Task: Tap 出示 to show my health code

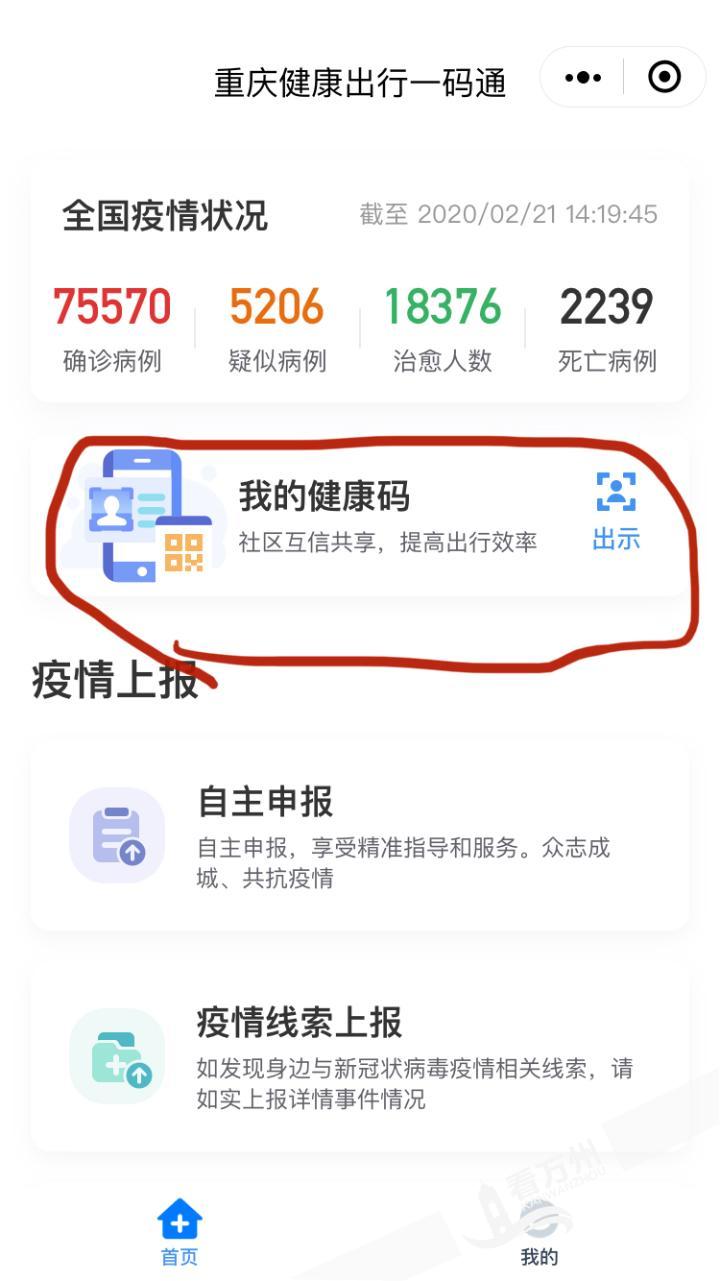Action: 616,511
